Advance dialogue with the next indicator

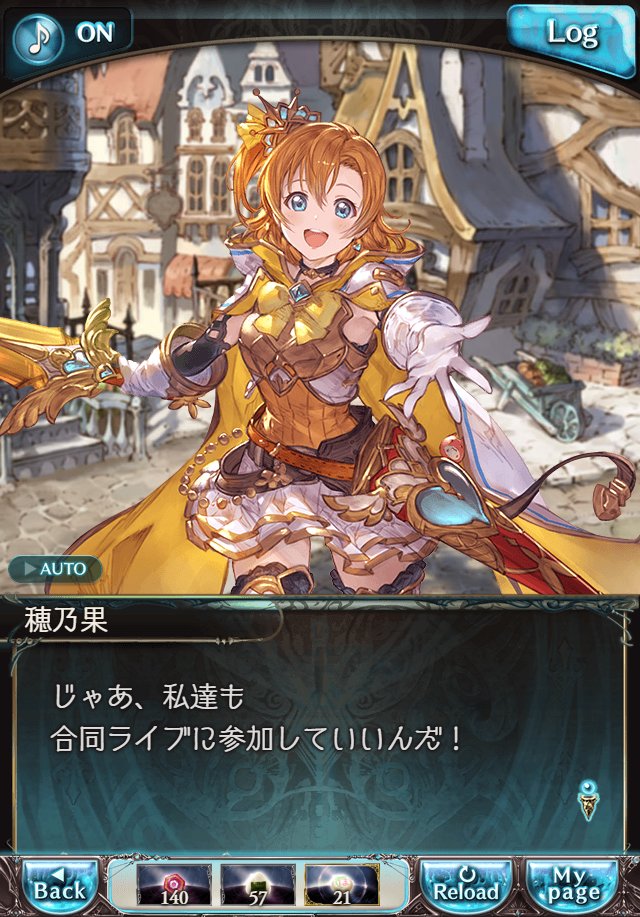589,799
